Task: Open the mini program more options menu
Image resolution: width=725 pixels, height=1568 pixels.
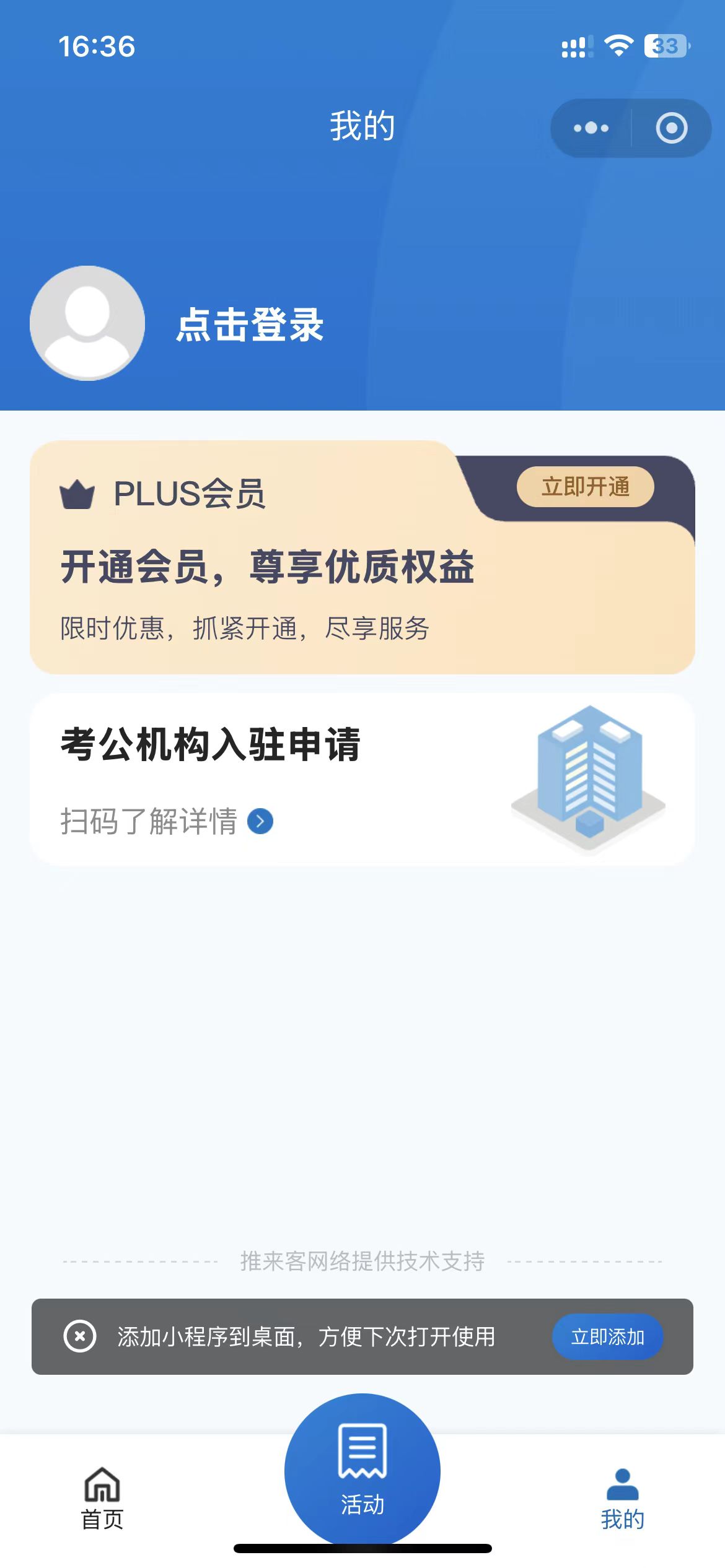Action: coord(591,128)
